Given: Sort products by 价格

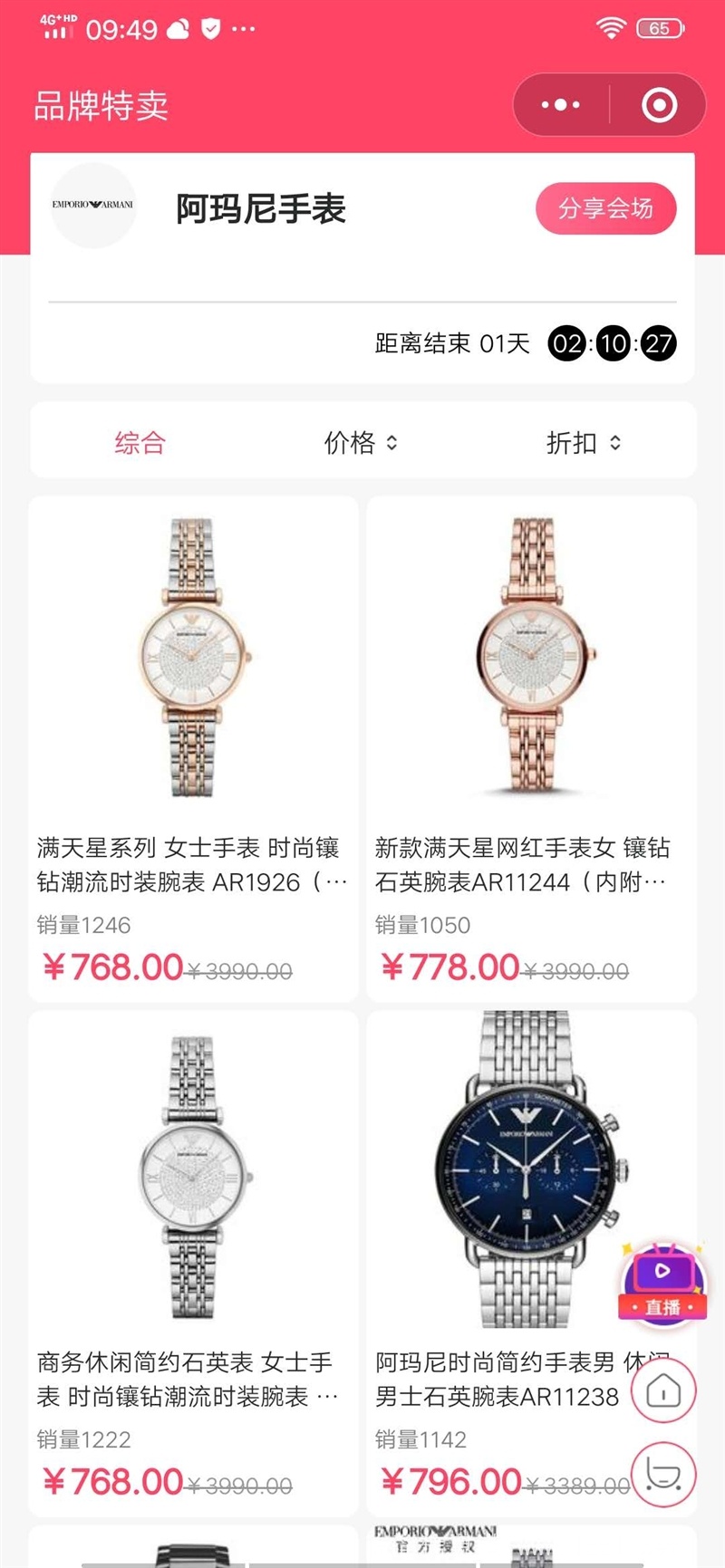Looking at the screenshot, I should [x=361, y=443].
